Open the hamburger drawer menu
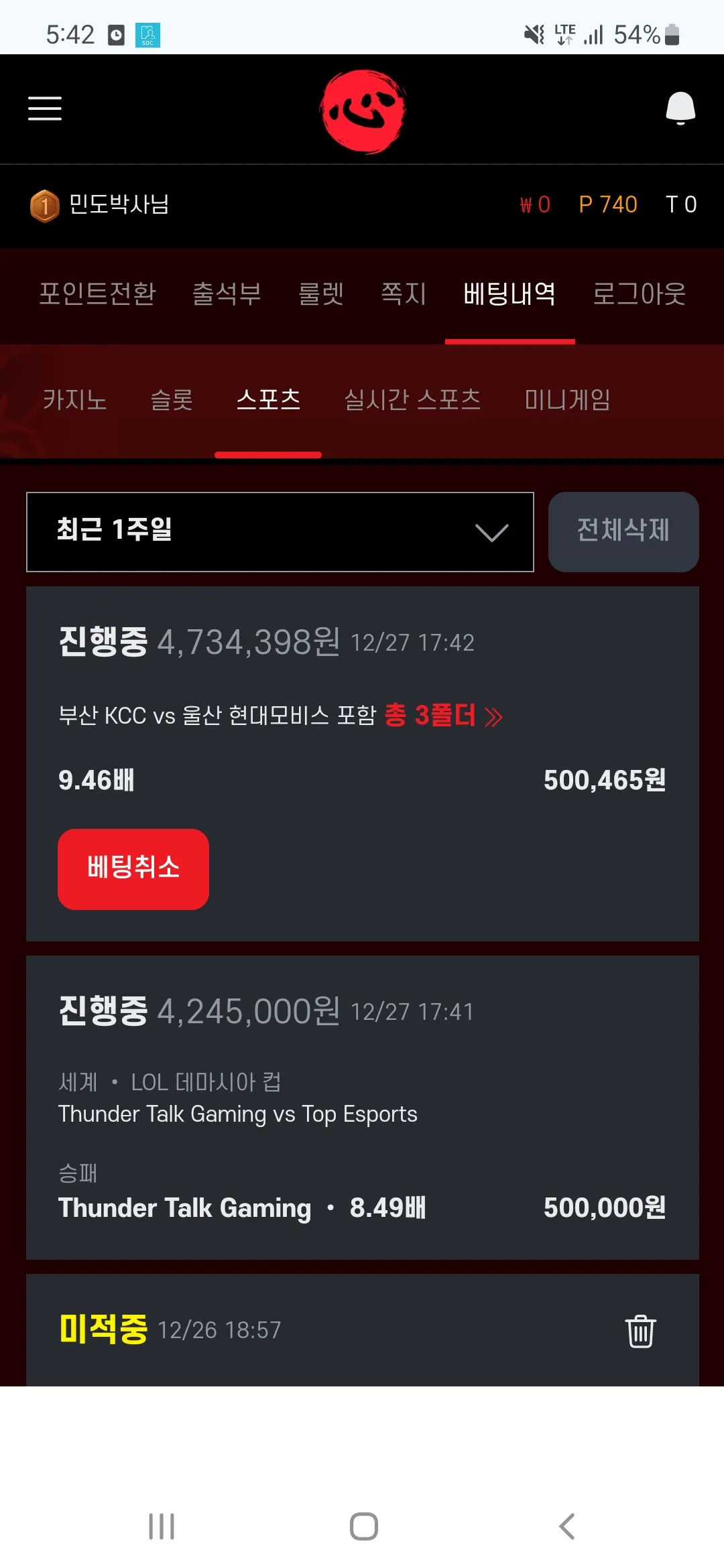Image resolution: width=724 pixels, height=1568 pixels. pyautogui.click(x=45, y=108)
